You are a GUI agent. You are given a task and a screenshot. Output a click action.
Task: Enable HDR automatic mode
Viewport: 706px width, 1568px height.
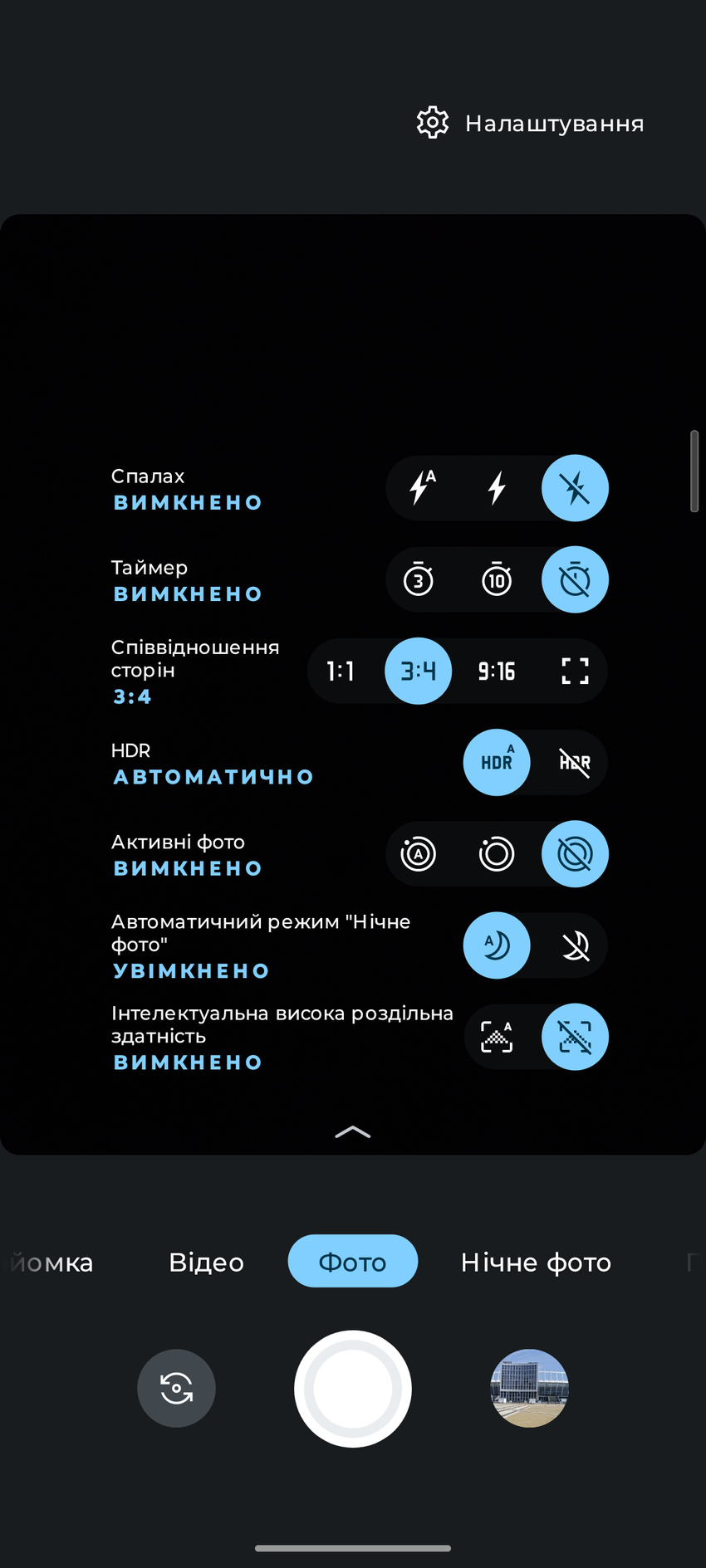pyautogui.click(x=496, y=762)
